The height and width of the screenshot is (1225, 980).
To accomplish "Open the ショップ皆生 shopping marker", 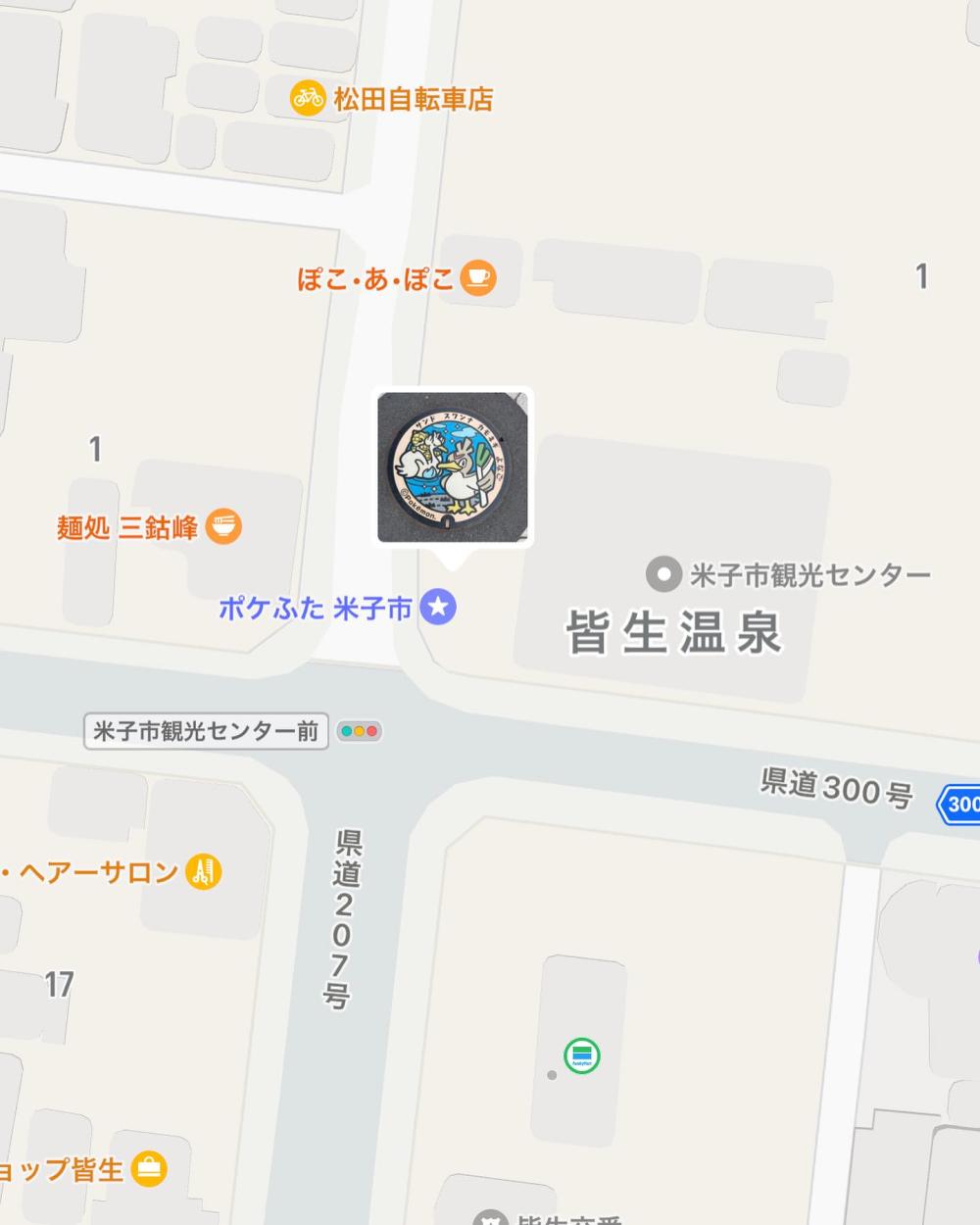I will pos(150,1168).
